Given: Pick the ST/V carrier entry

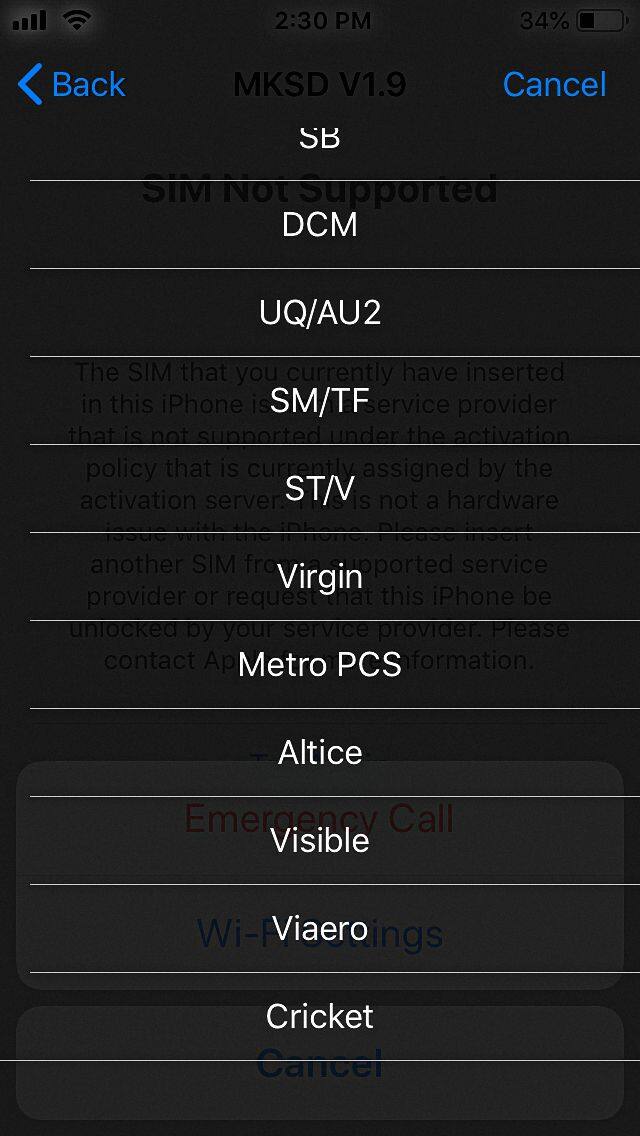Looking at the screenshot, I should point(320,489).
